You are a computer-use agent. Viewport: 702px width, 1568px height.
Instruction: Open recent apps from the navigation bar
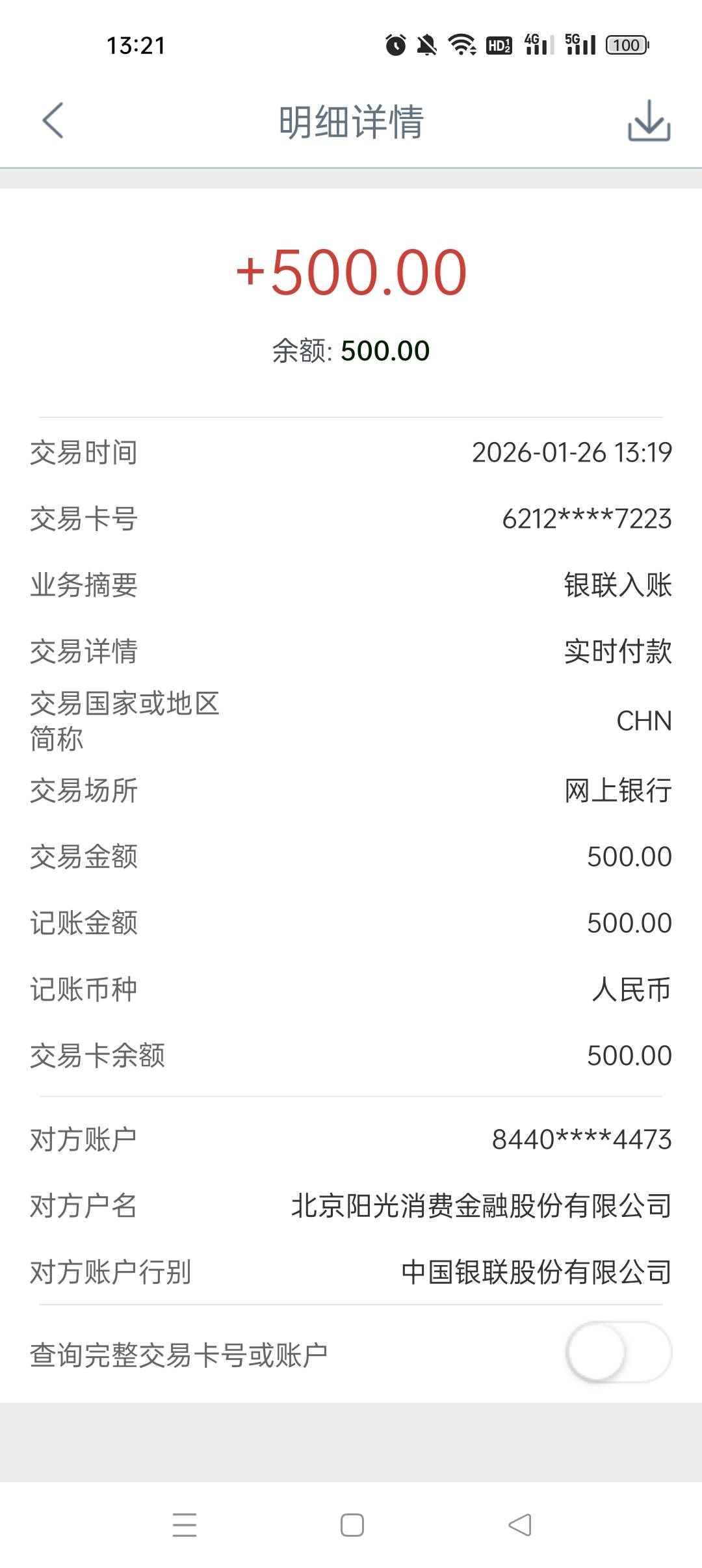(x=185, y=1525)
